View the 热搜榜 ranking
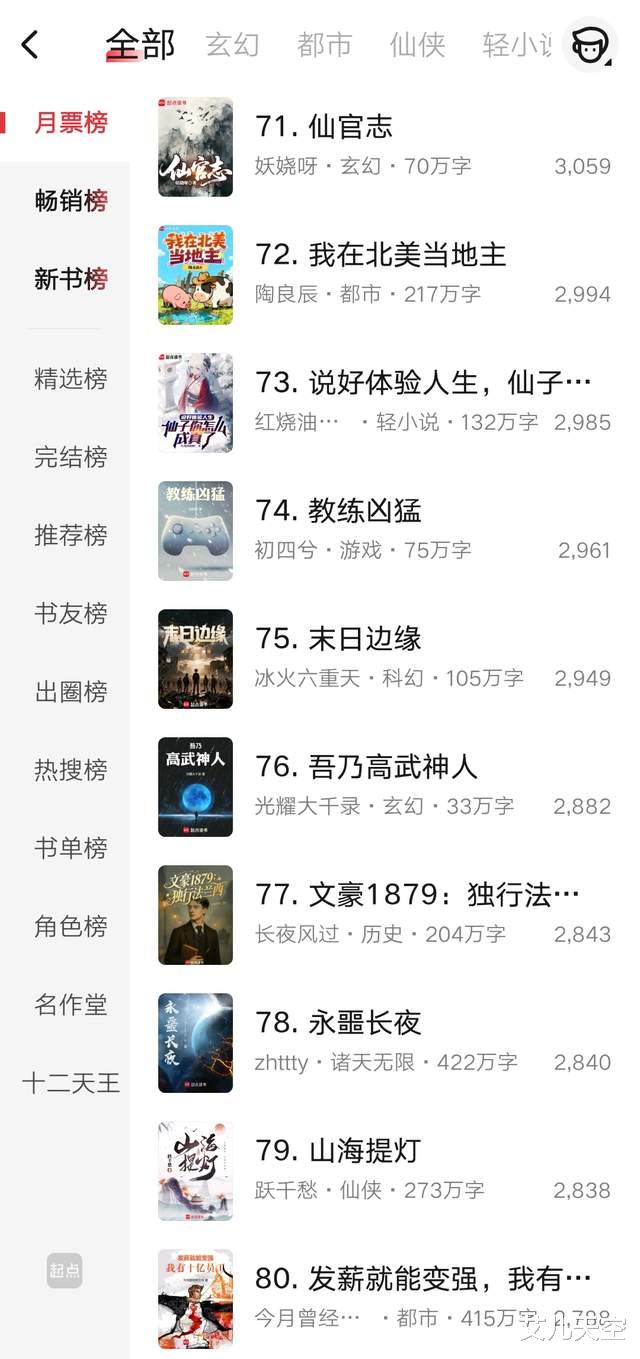The width and height of the screenshot is (640, 1359). coord(70,770)
